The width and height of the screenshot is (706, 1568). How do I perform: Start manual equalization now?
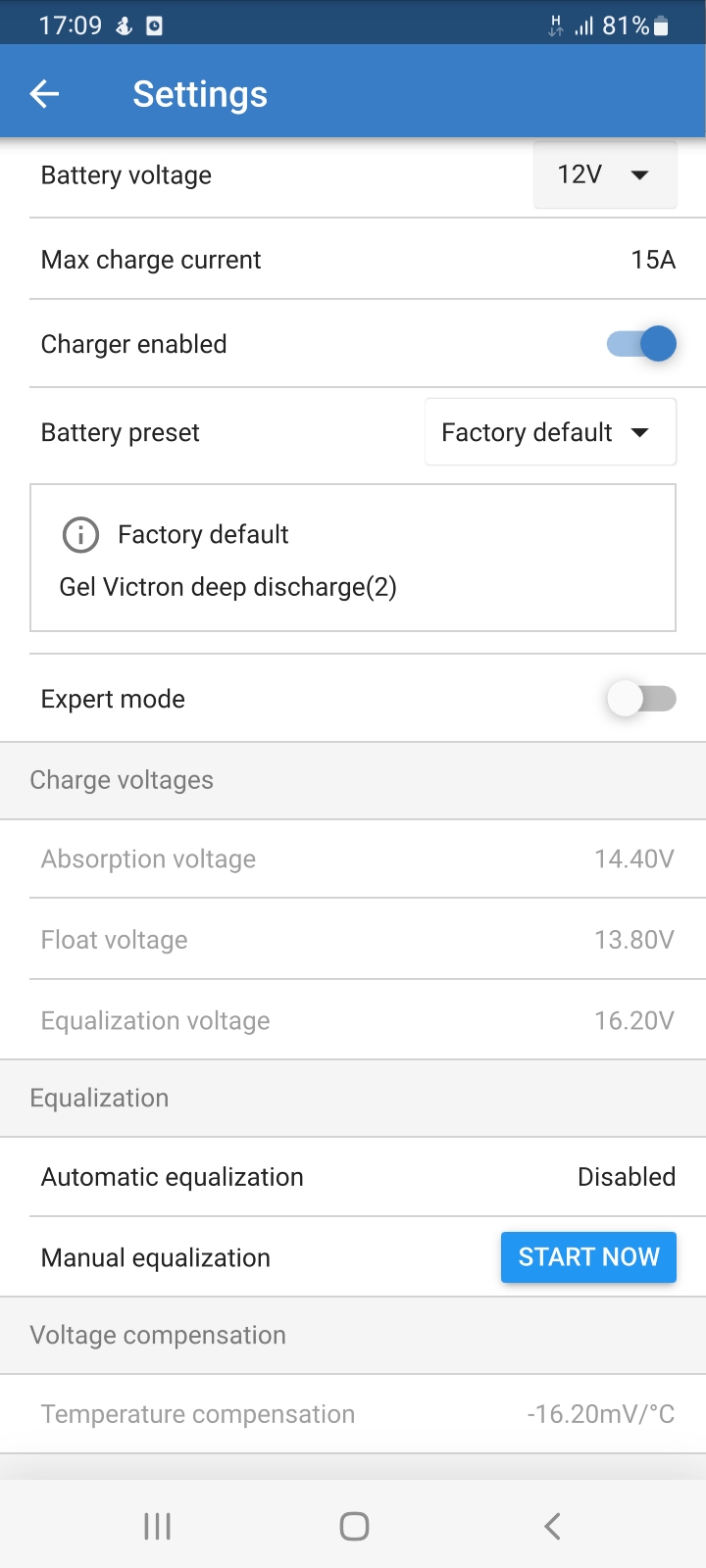(588, 1257)
